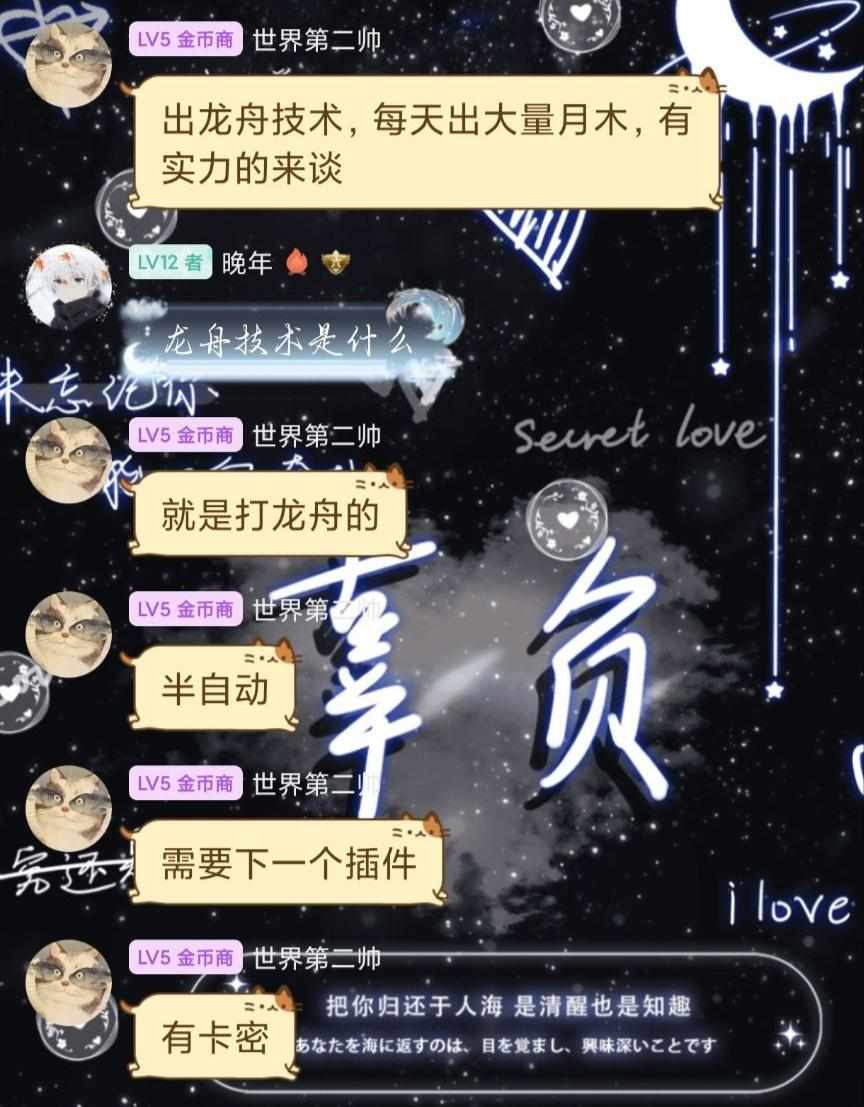Viewport: 864px width, 1107px height.
Task: Tap 世界第二帅's avatar beside 就是打龙舟的 message
Action: coord(68,460)
